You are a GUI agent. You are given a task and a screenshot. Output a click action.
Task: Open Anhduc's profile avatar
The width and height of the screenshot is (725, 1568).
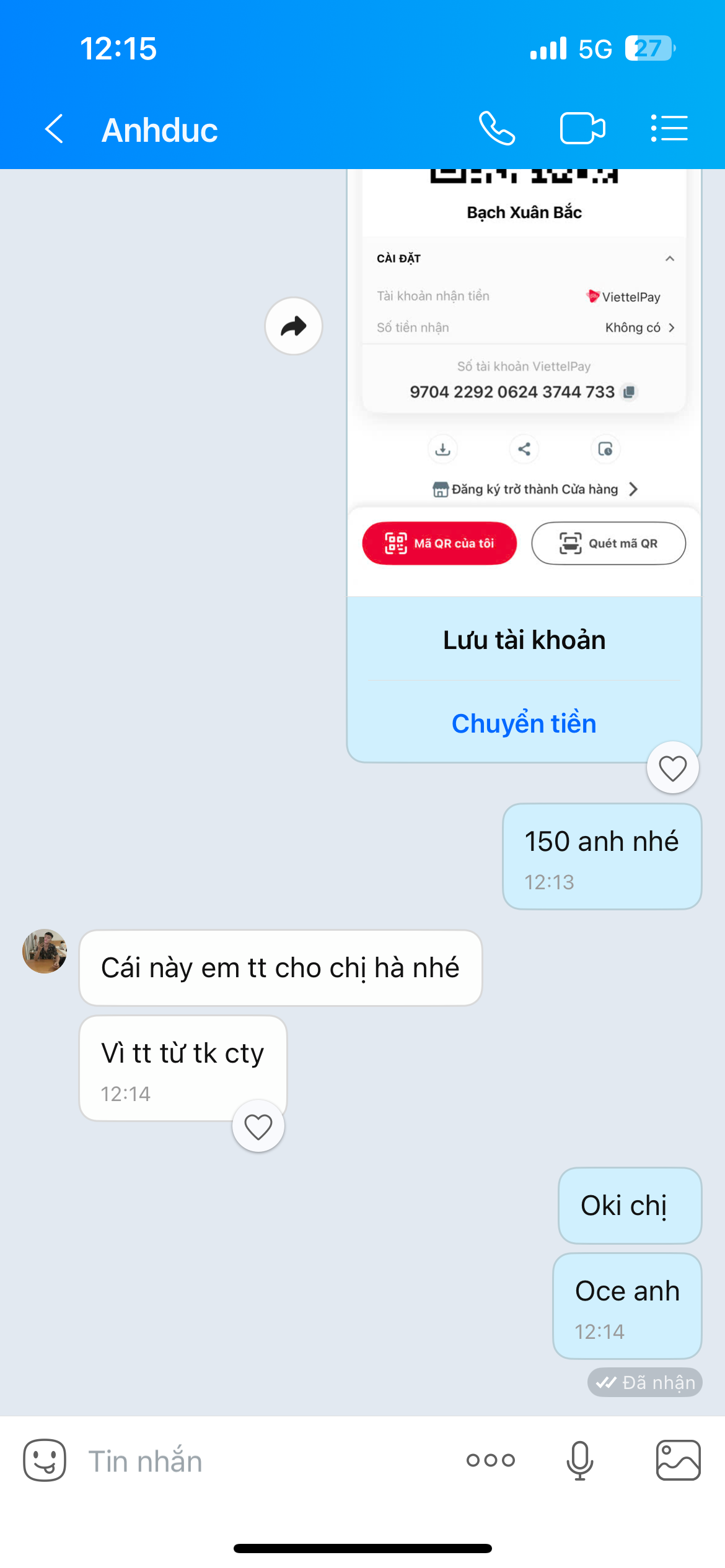point(45,951)
